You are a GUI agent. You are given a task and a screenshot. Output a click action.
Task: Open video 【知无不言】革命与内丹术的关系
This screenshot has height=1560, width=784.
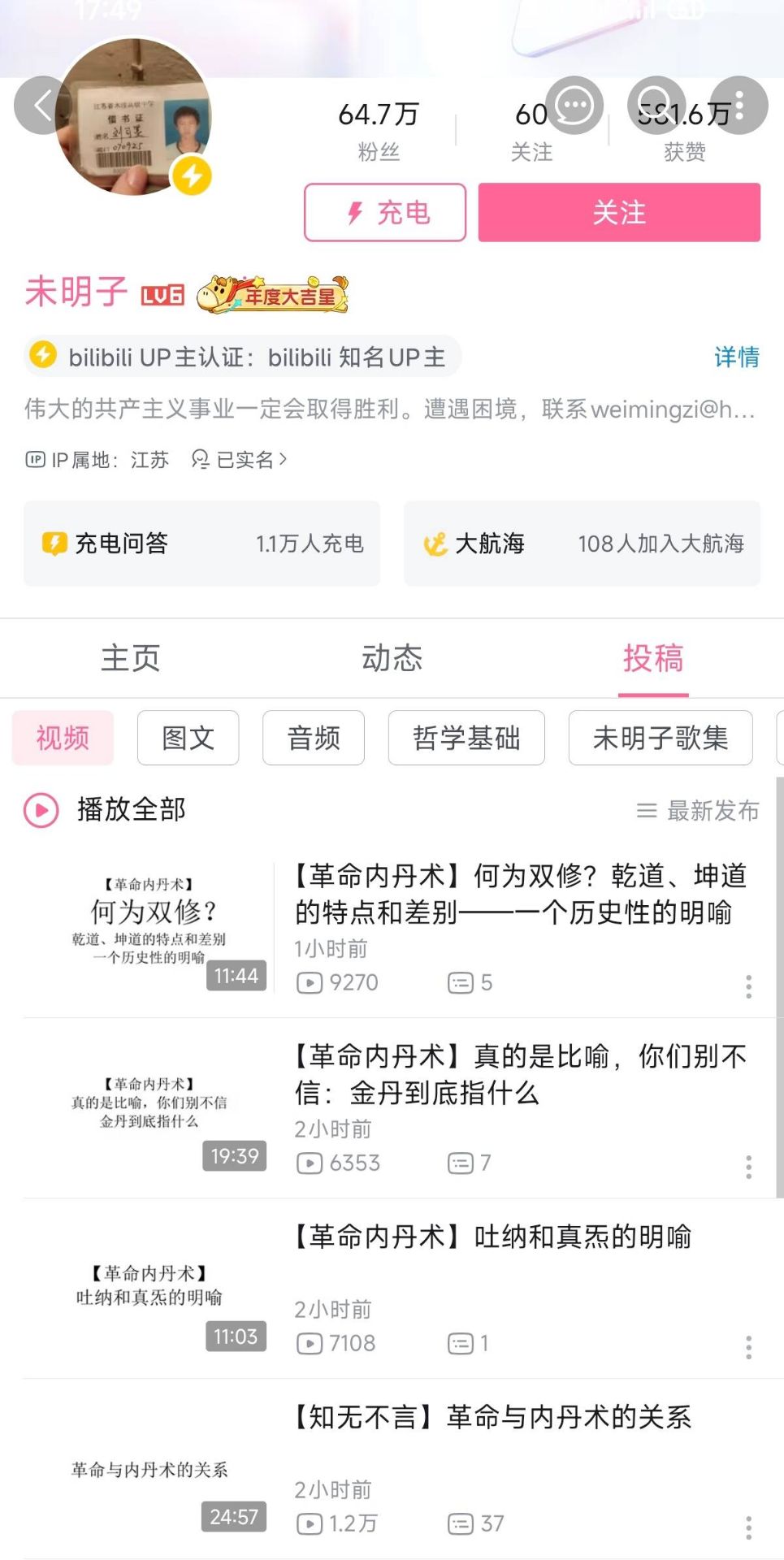pyautogui.click(x=492, y=1418)
